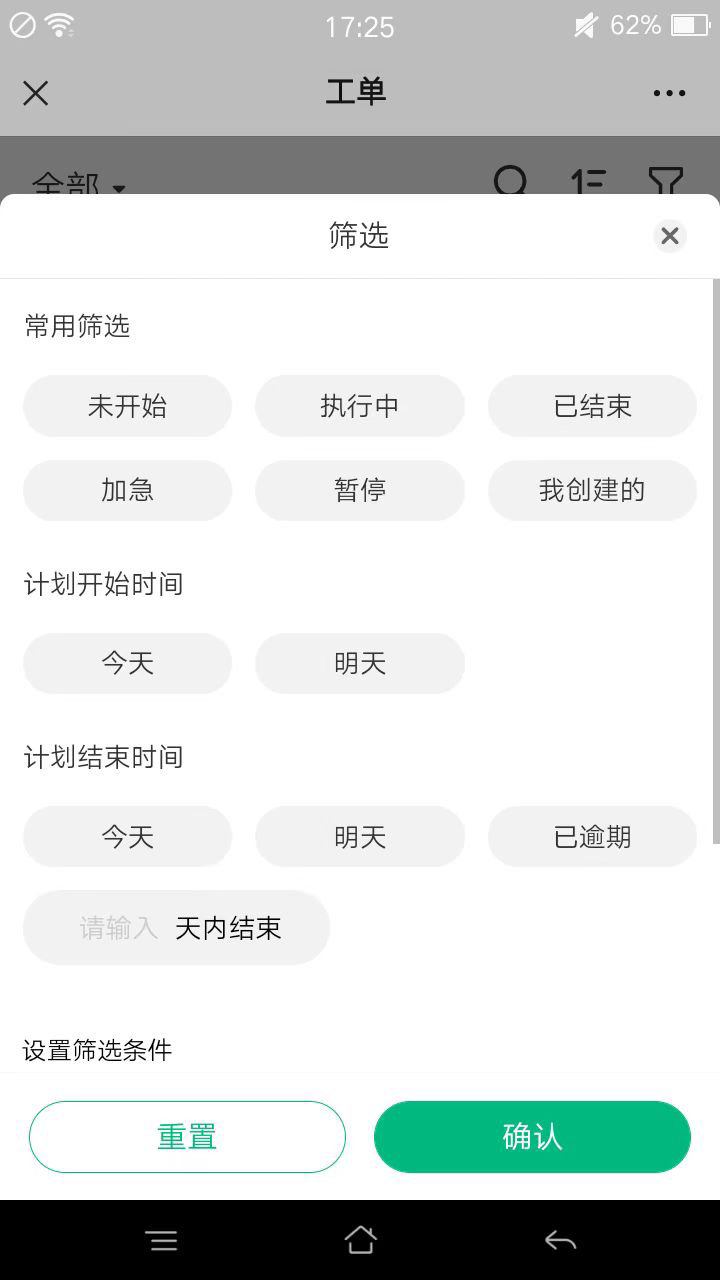
Task: Close the 筛选 filter panel
Action: [670, 236]
